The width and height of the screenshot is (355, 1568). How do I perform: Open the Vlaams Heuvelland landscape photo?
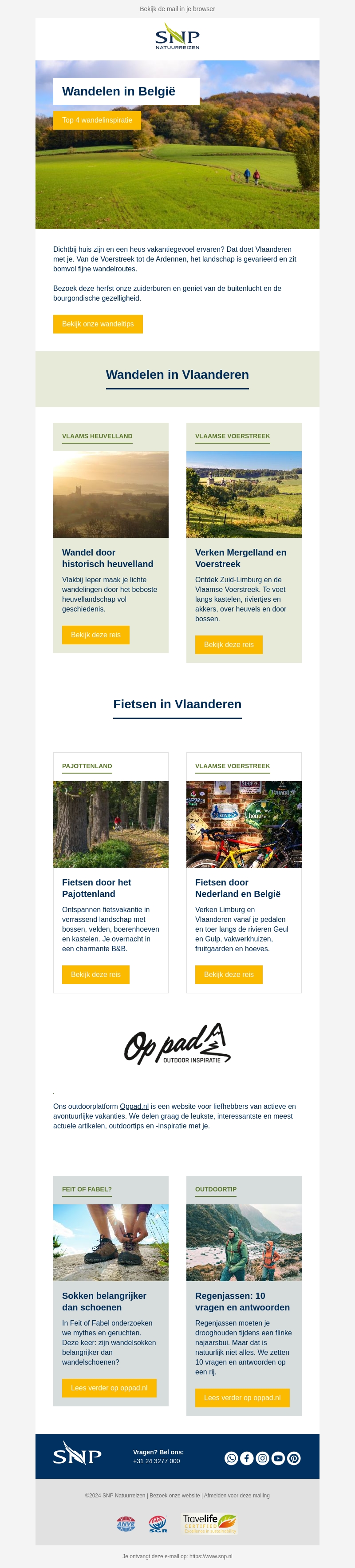pyautogui.click(x=110, y=494)
